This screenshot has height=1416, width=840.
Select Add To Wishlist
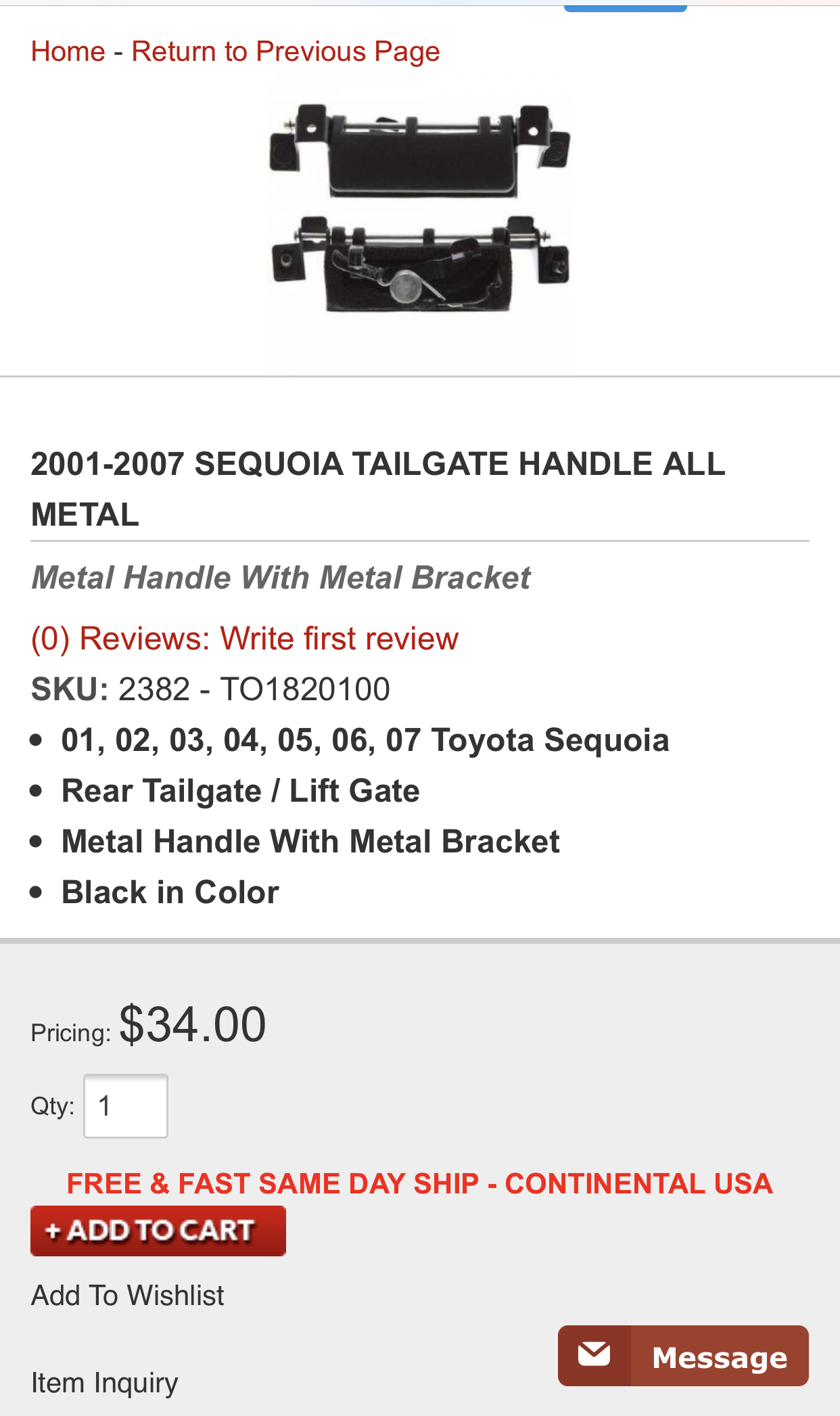[128, 1296]
